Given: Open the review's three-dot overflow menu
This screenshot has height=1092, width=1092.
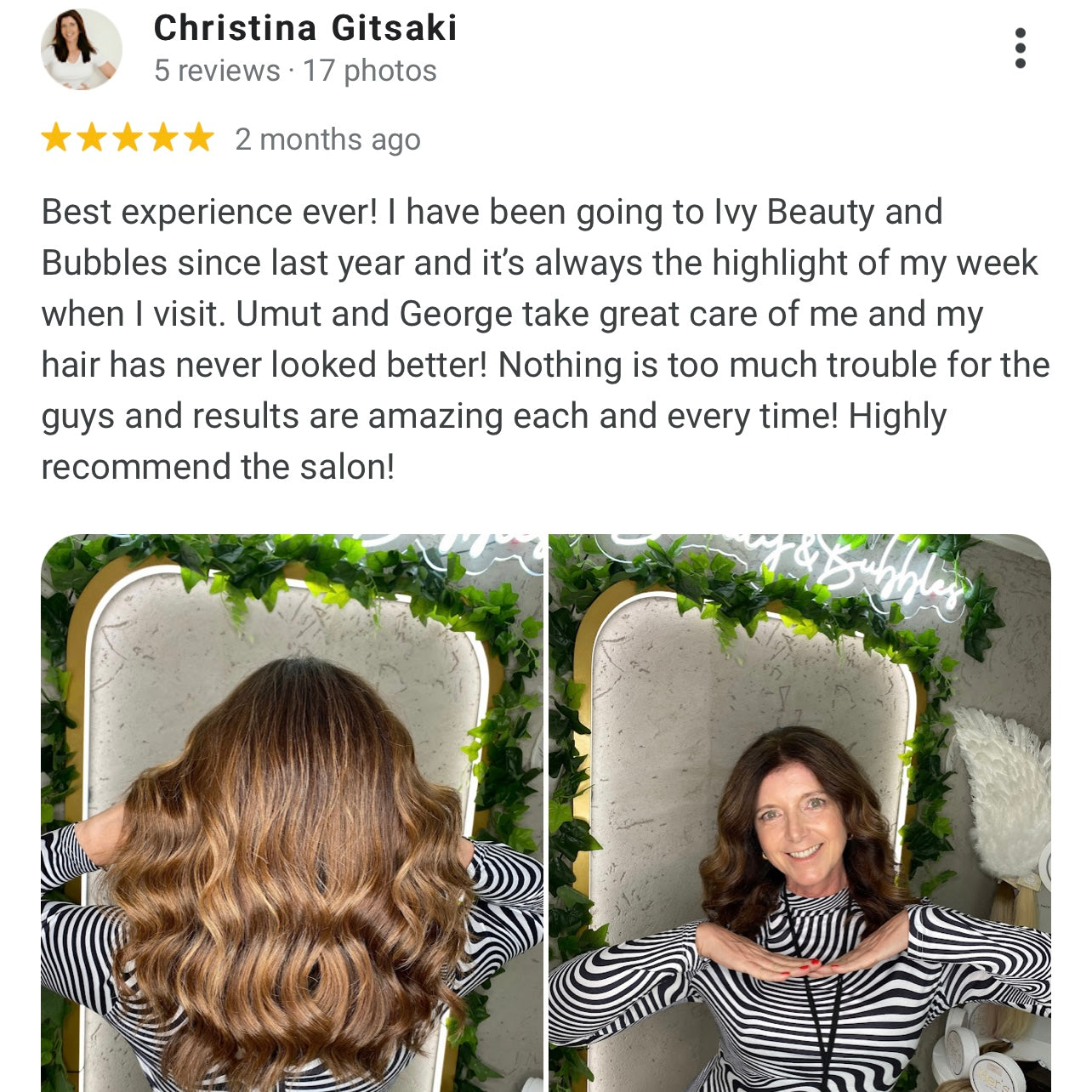Looking at the screenshot, I should click(1020, 48).
